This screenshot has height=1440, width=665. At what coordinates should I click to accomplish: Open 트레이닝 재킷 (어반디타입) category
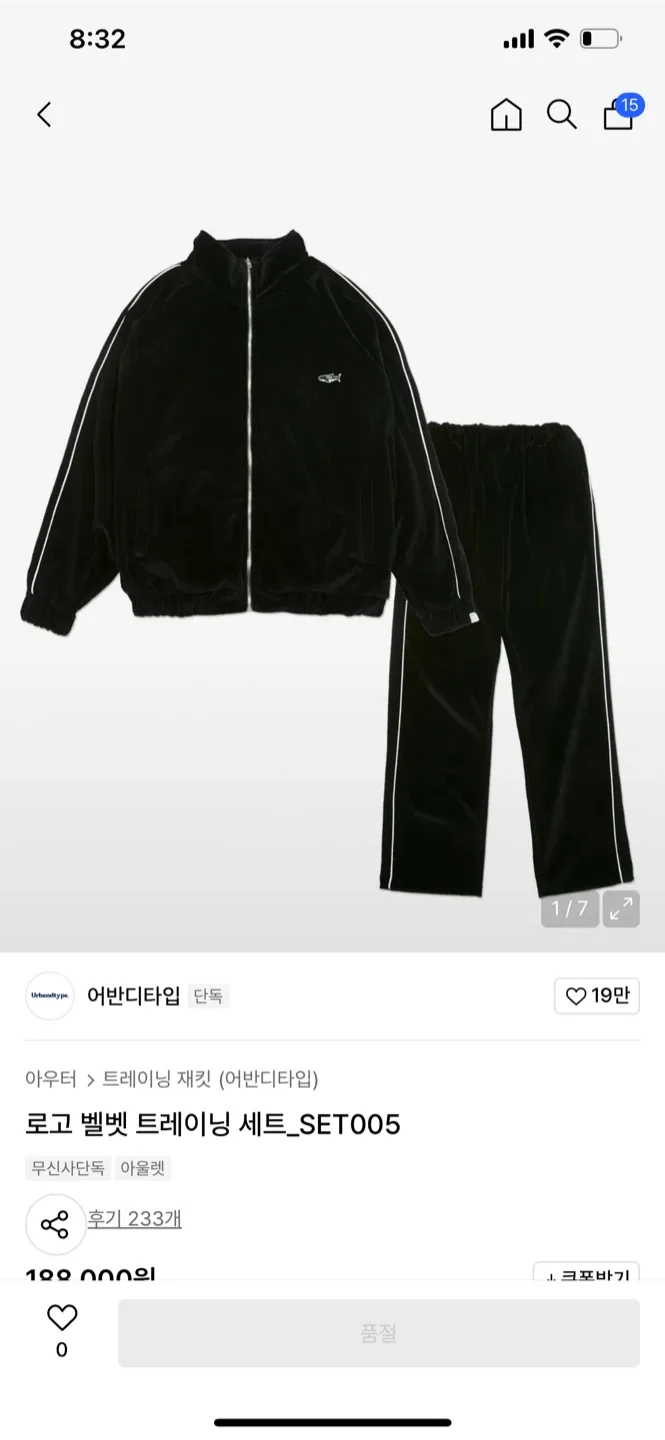[x=211, y=1079]
